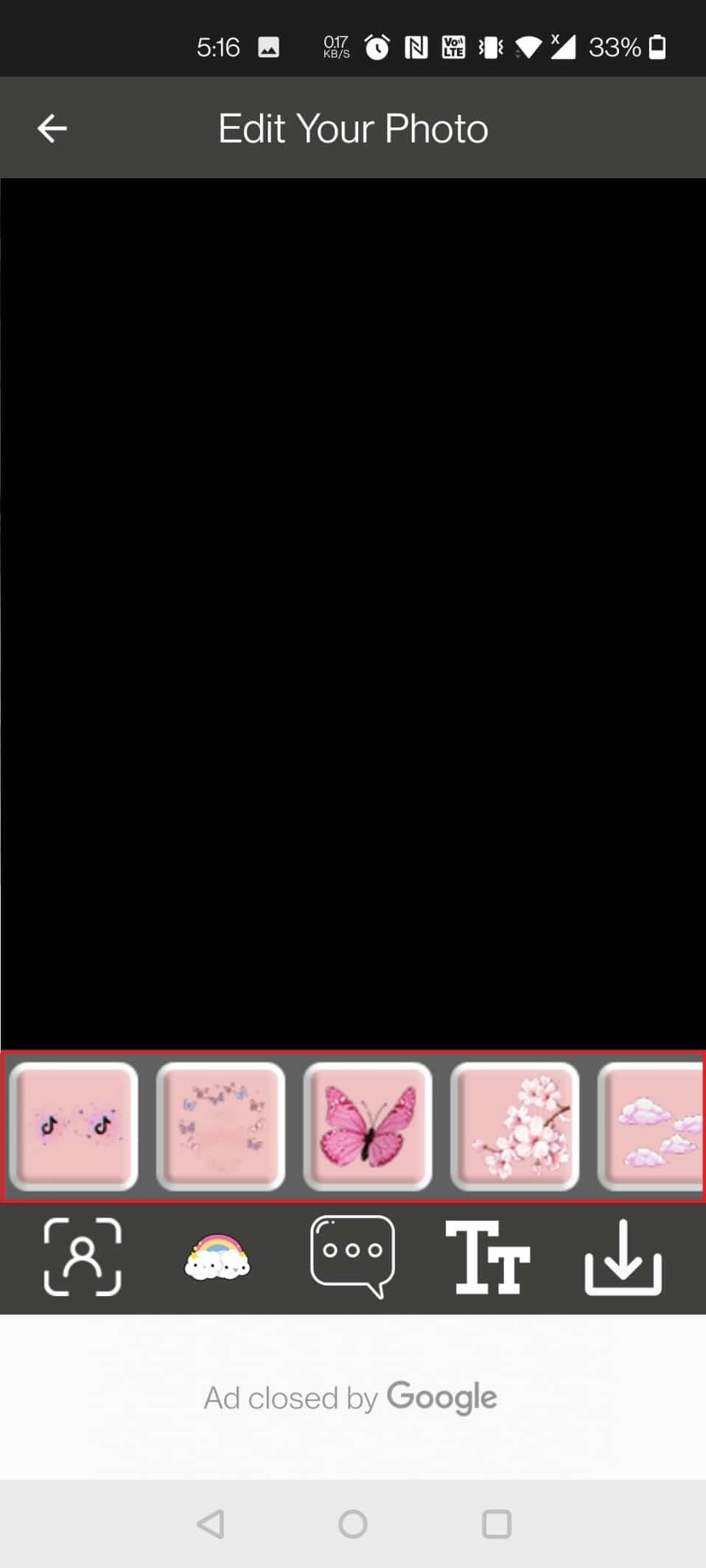Apply the cherry blossom sticker
This screenshot has width=706, height=1568.
(x=514, y=1126)
